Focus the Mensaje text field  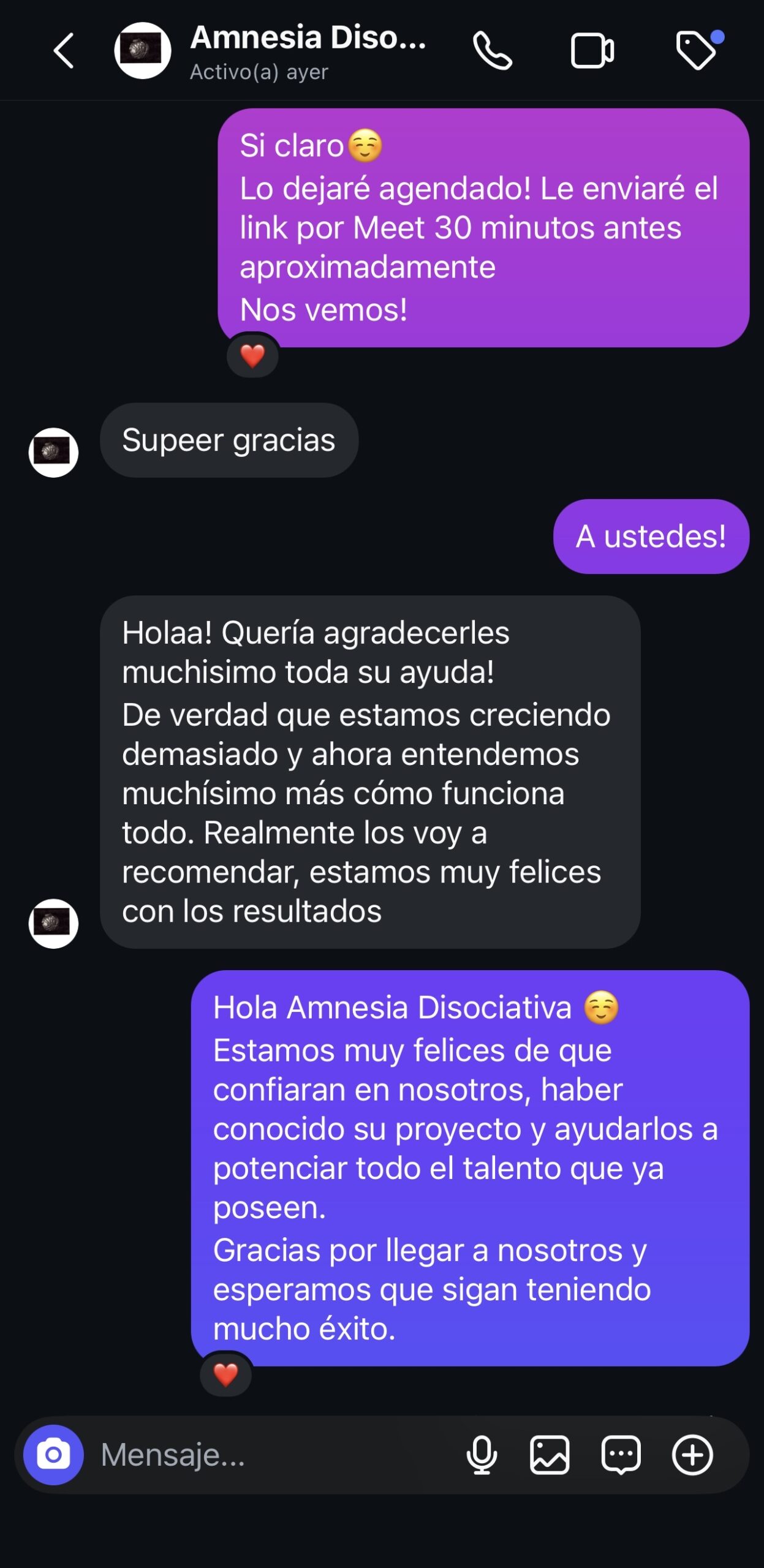[x=270, y=1455]
